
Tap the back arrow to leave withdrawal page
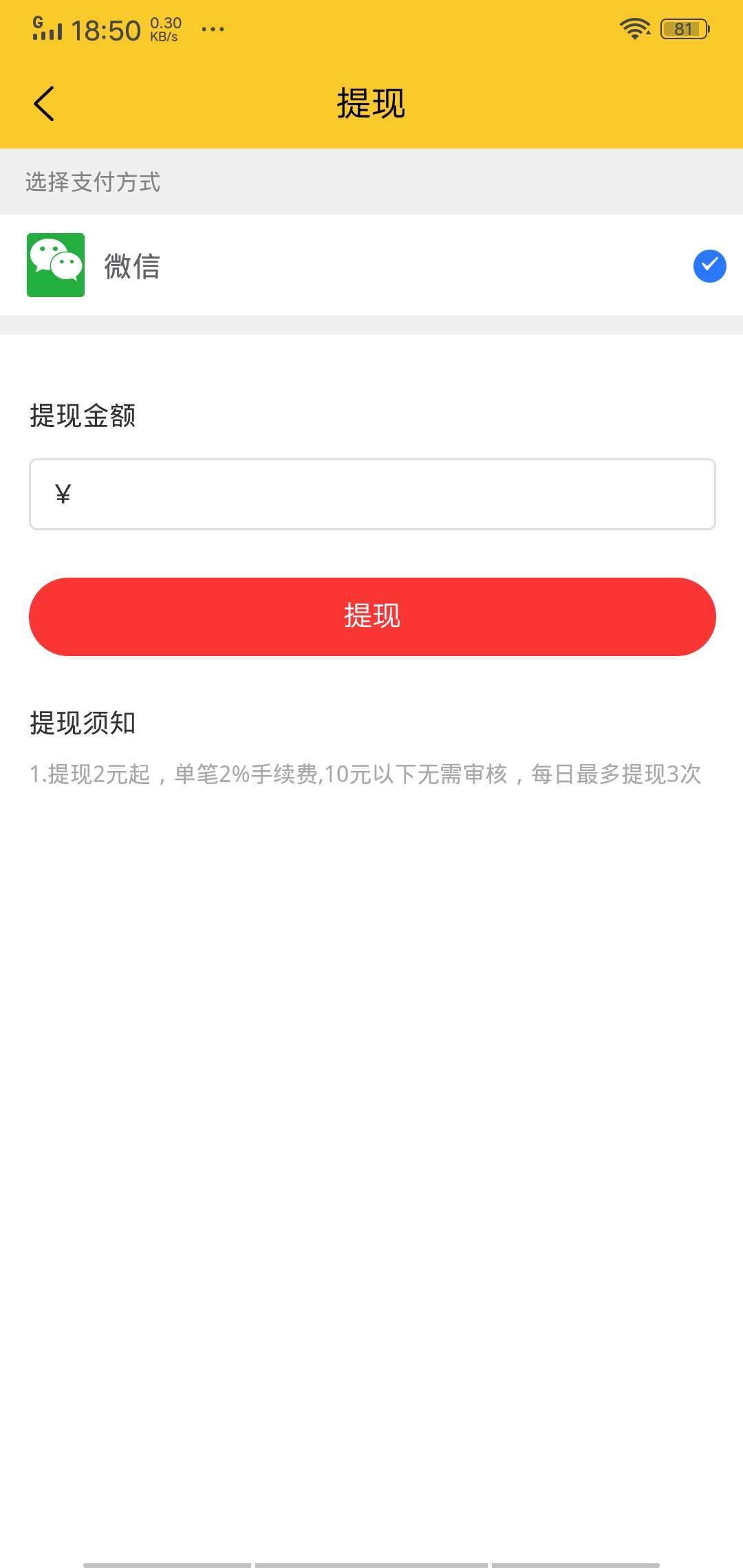point(43,102)
